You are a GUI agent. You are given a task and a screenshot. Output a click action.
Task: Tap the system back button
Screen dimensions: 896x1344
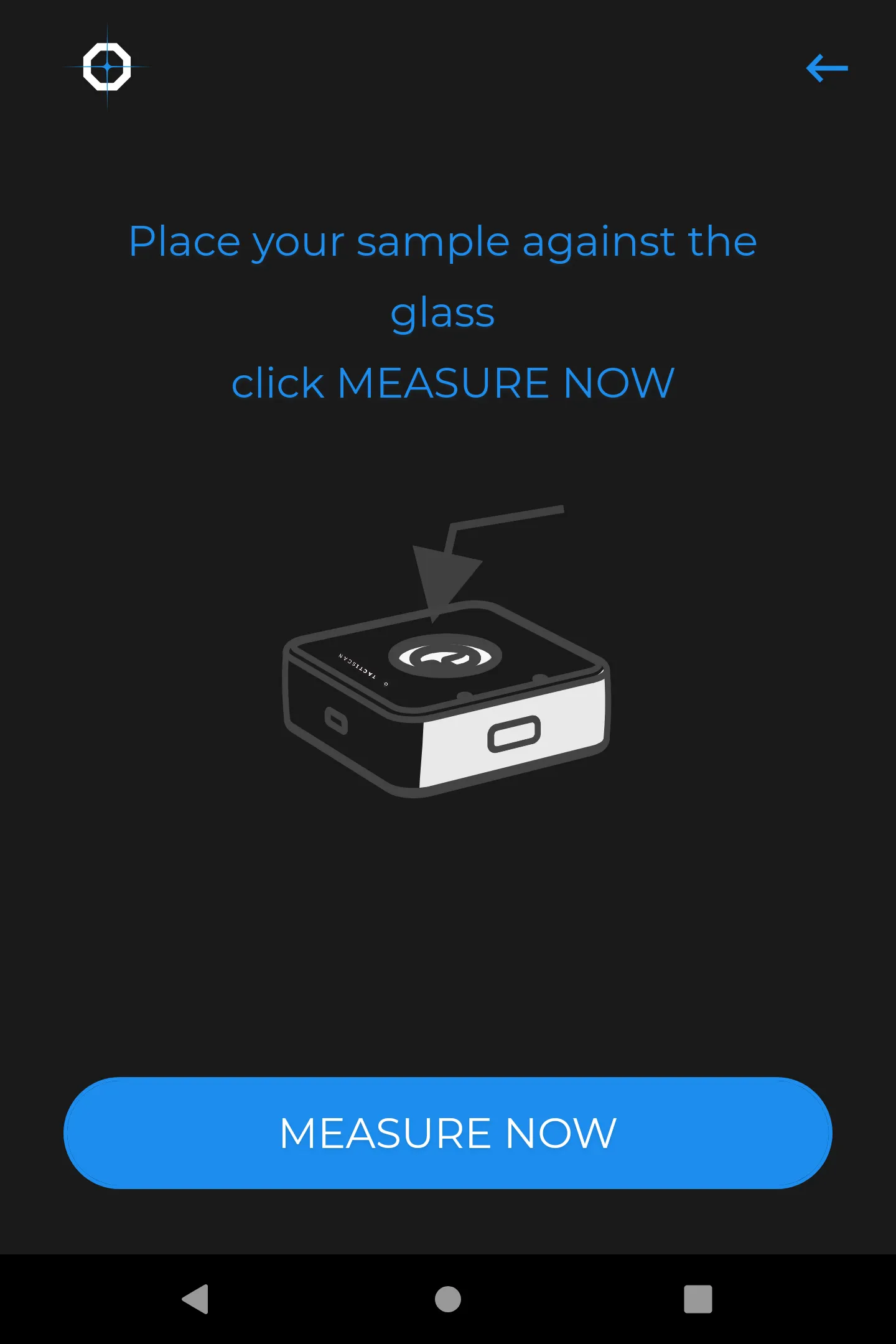tap(195, 1299)
